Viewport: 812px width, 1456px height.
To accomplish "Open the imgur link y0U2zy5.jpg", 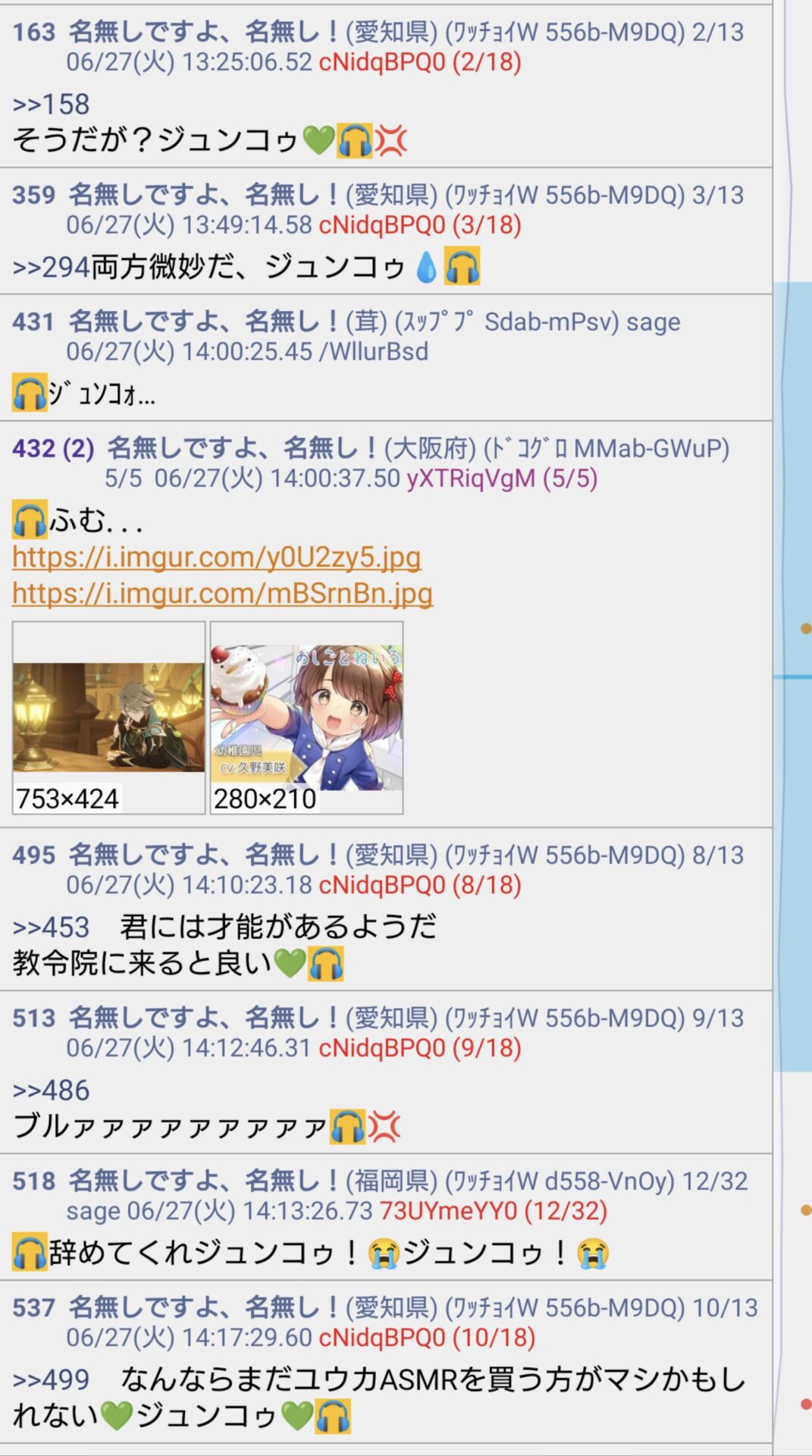I will pos(216,557).
